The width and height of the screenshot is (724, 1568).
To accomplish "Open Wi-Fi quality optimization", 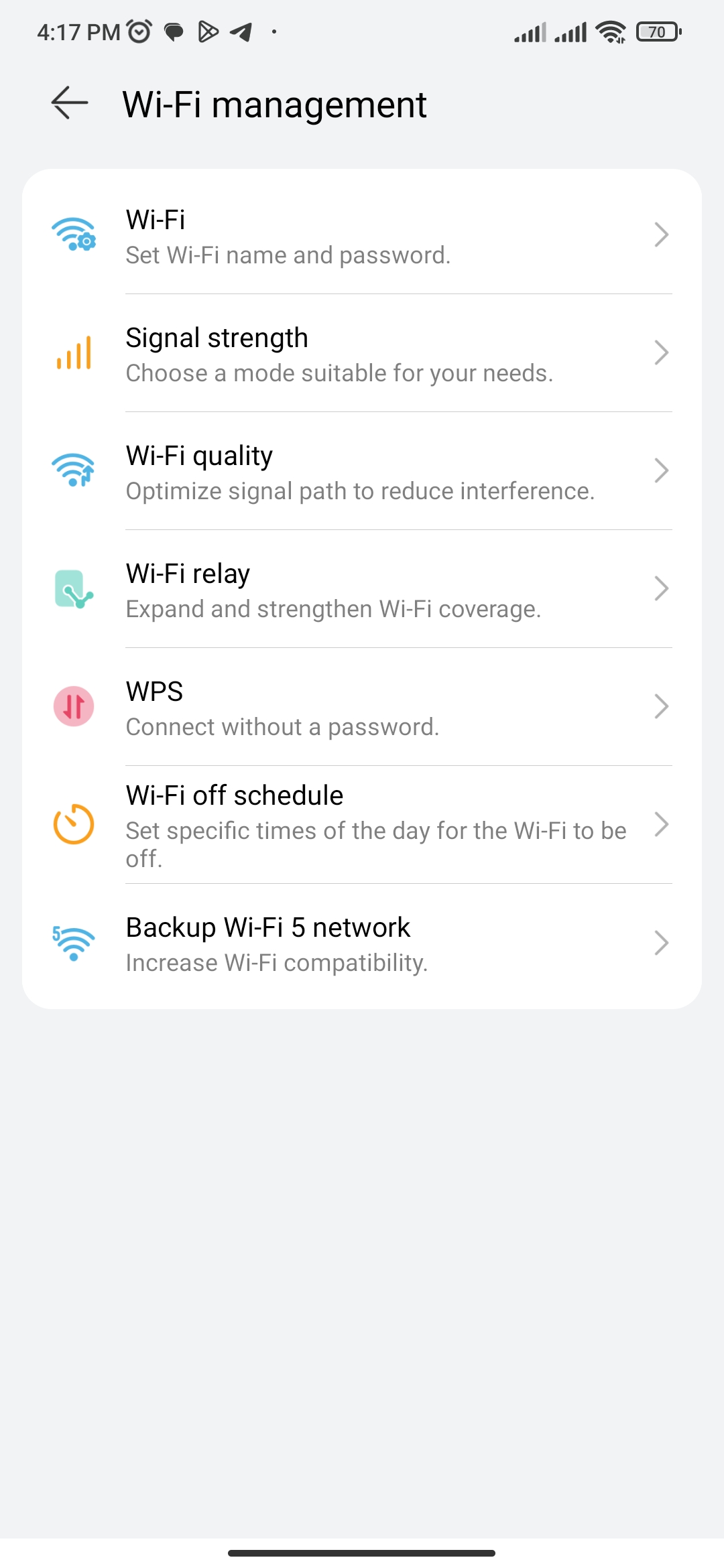I will coord(362,471).
